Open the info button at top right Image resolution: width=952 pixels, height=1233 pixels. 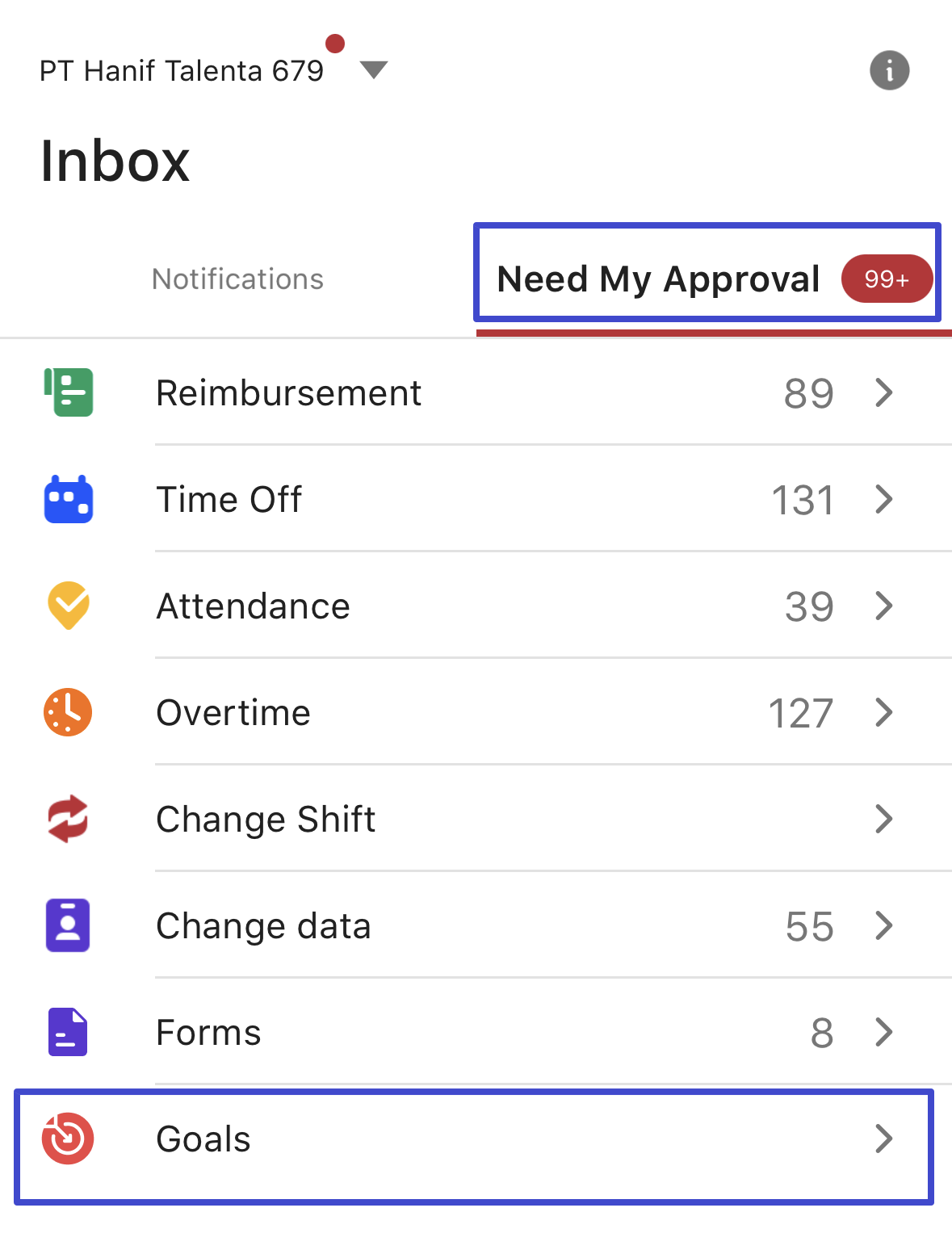pos(888,70)
